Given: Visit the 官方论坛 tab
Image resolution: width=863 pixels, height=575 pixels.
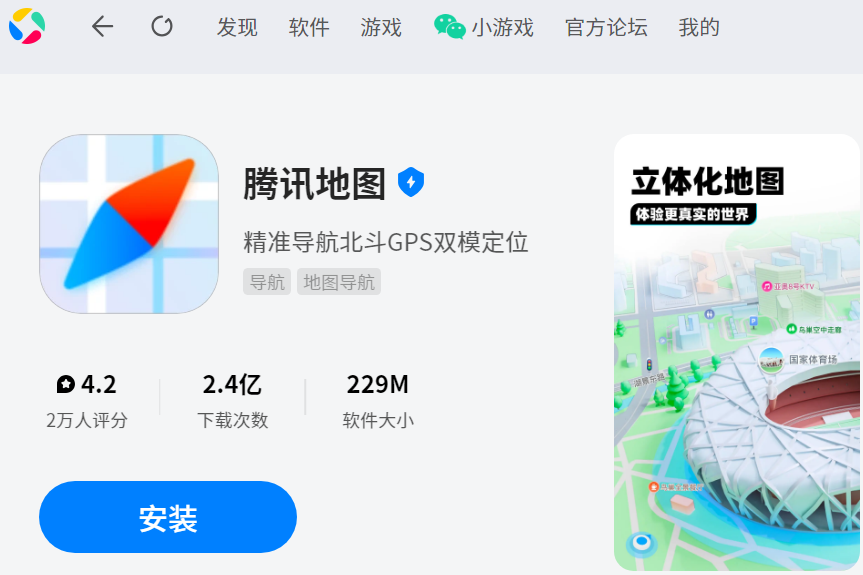Looking at the screenshot, I should pyautogui.click(x=606, y=27).
